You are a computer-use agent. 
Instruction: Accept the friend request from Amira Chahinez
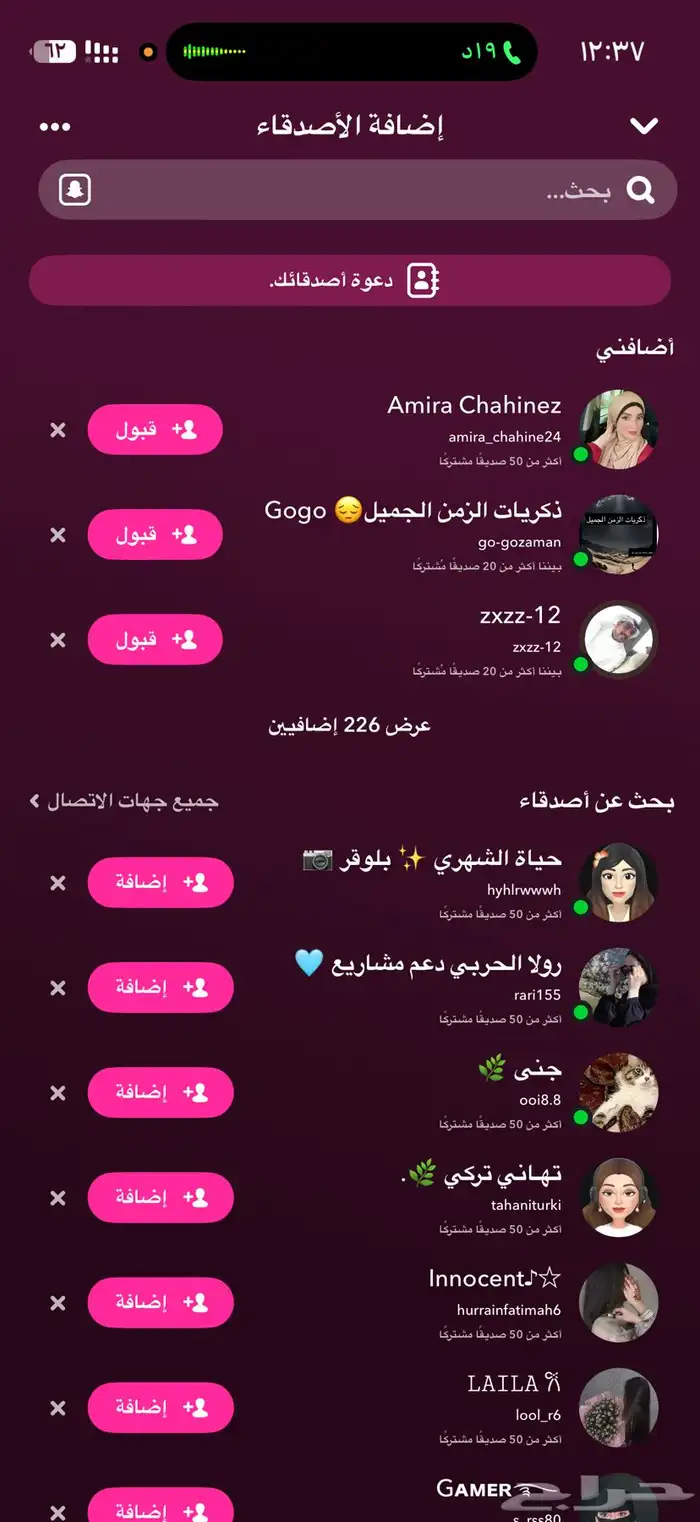[155, 430]
